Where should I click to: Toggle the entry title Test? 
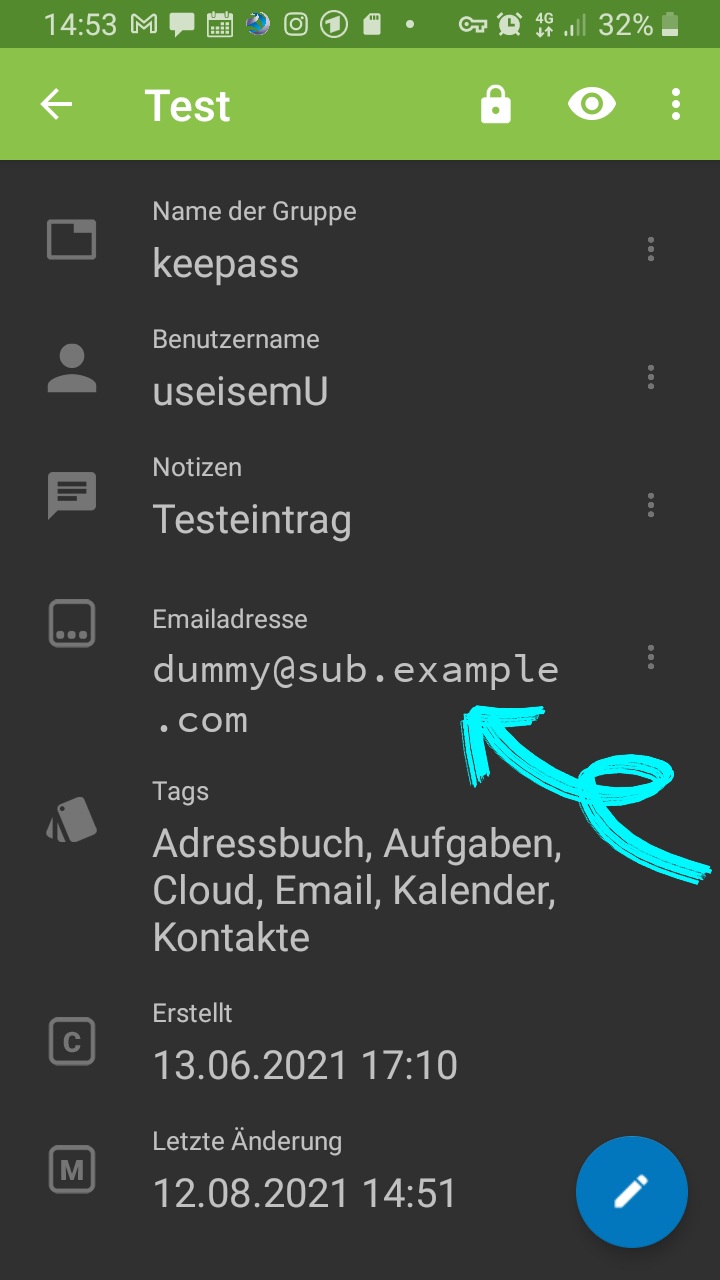coord(187,104)
